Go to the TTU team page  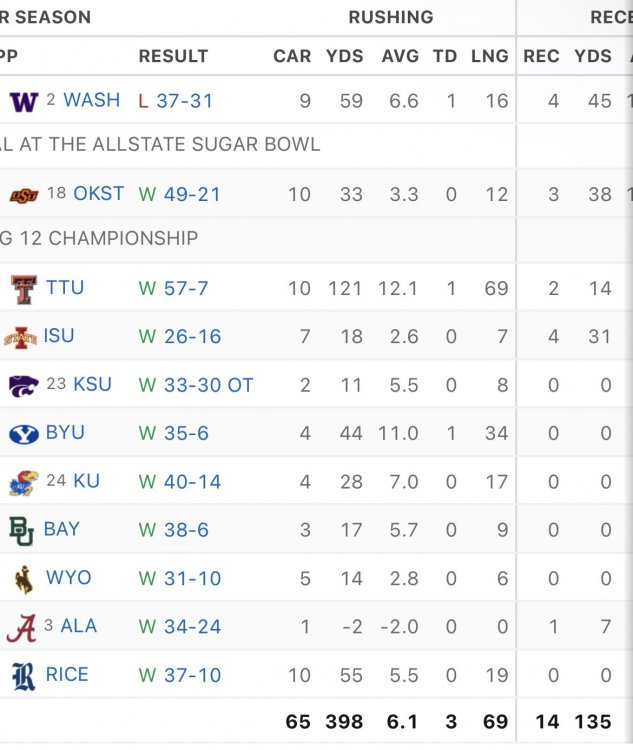click(65, 288)
